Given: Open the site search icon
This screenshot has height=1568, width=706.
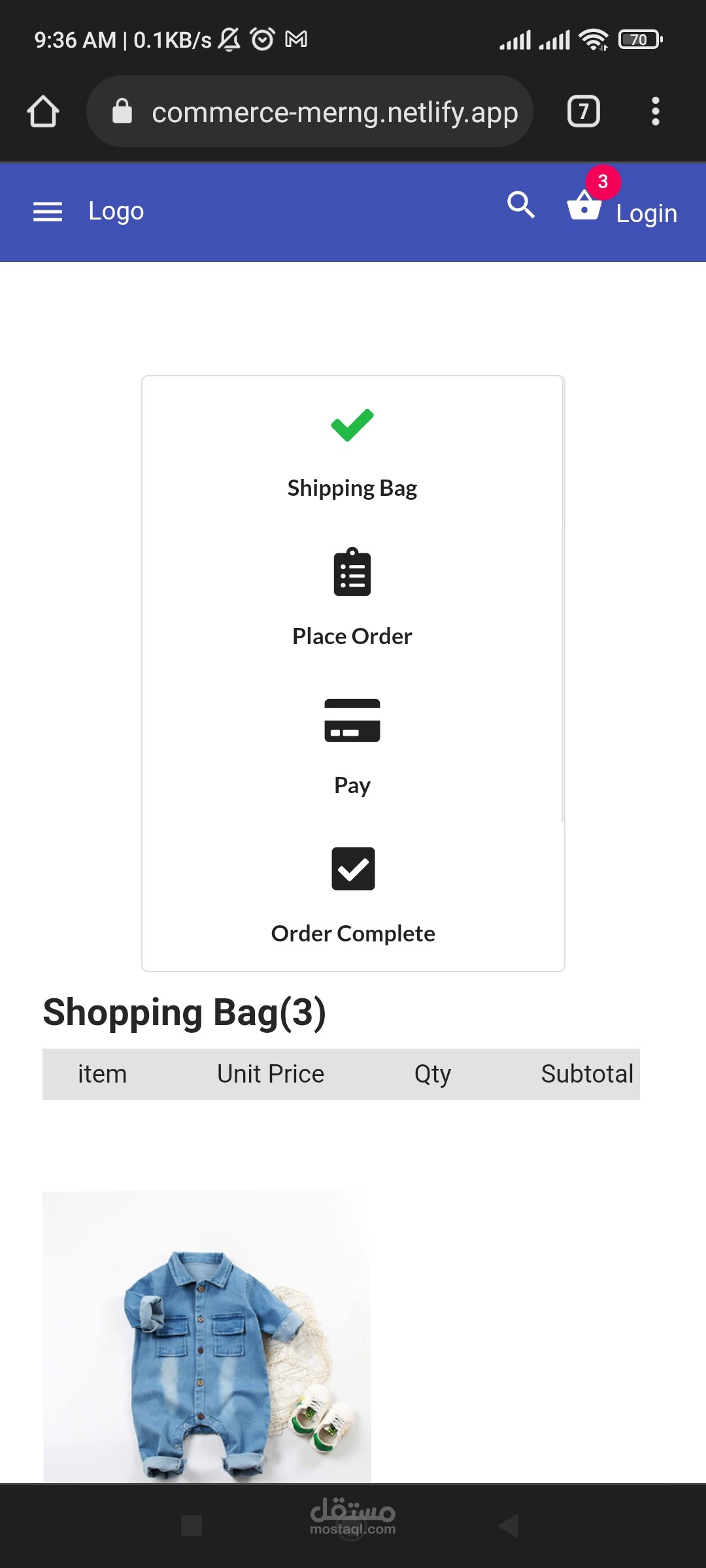Looking at the screenshot, I should click(521, 205).
